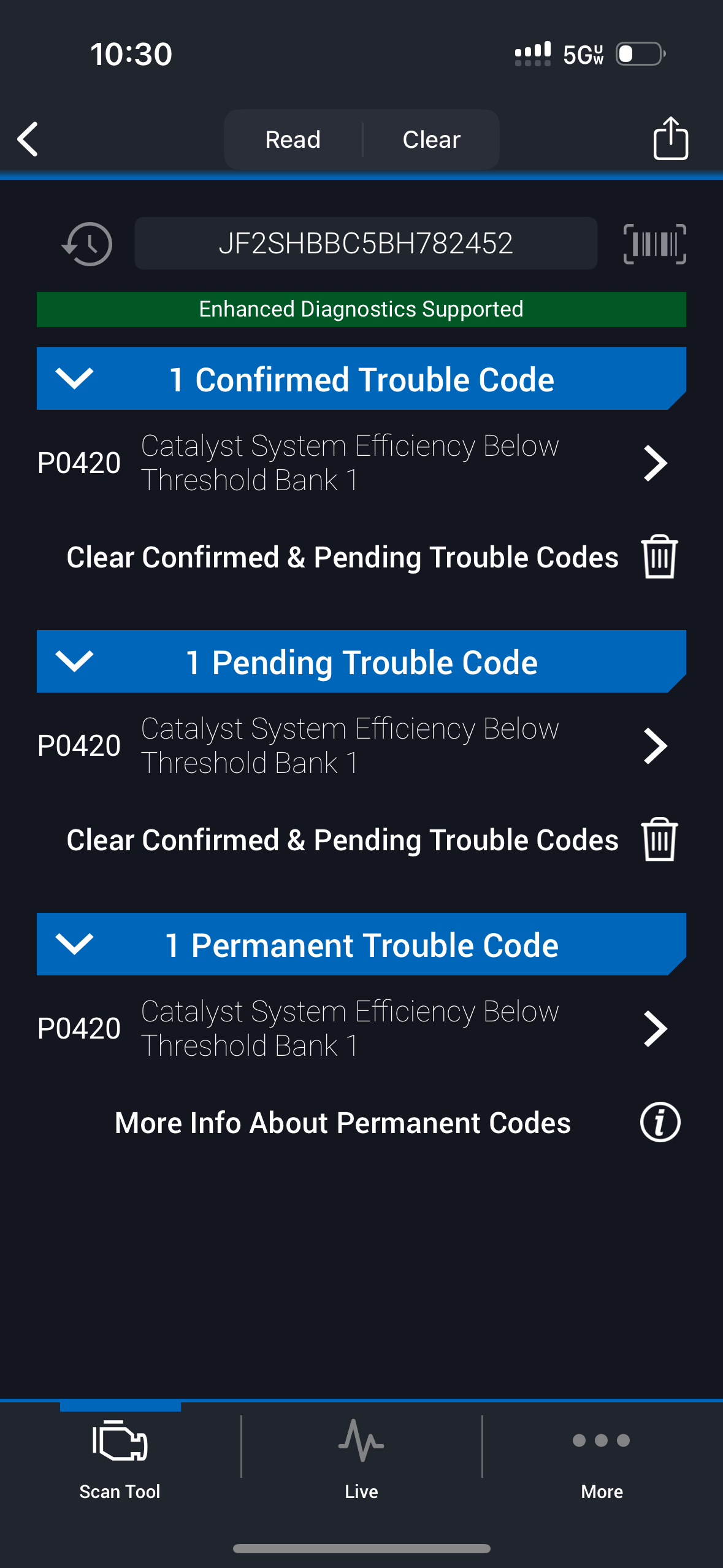Select the Clear segment
The image size is (723, 1568).
coord(431,140)
